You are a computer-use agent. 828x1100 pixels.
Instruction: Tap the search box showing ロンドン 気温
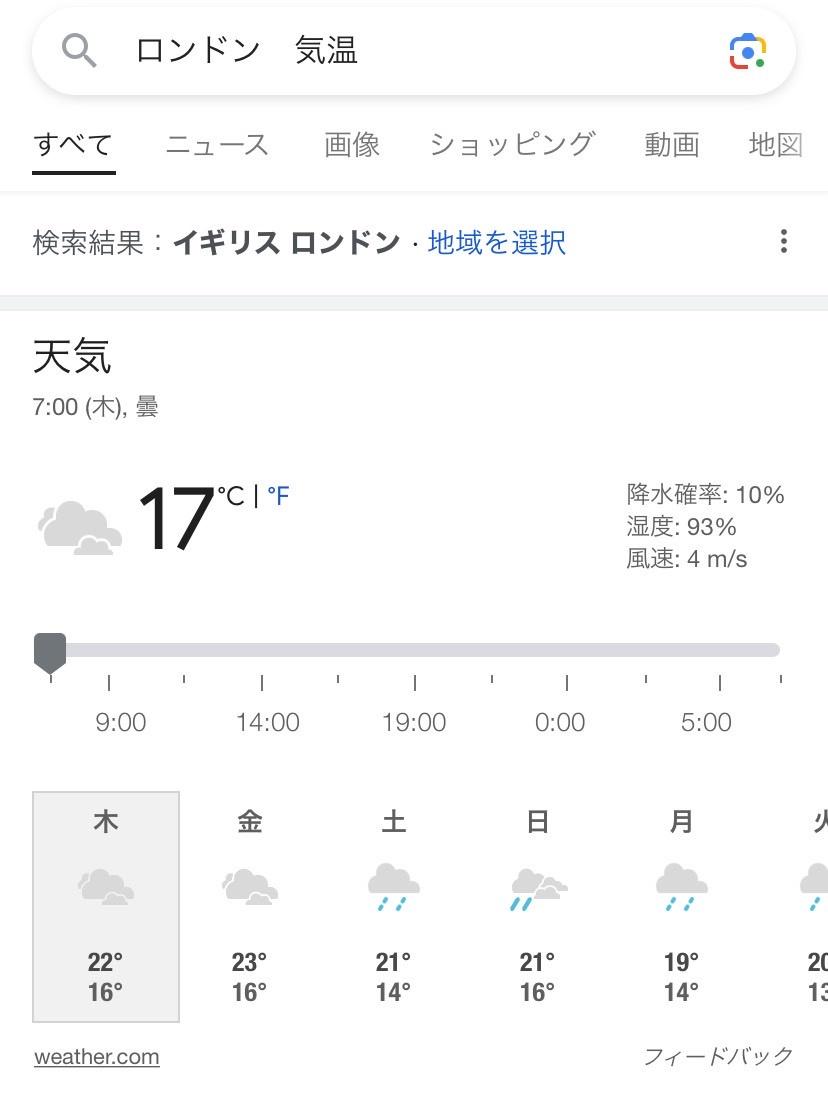click(400, 50)
